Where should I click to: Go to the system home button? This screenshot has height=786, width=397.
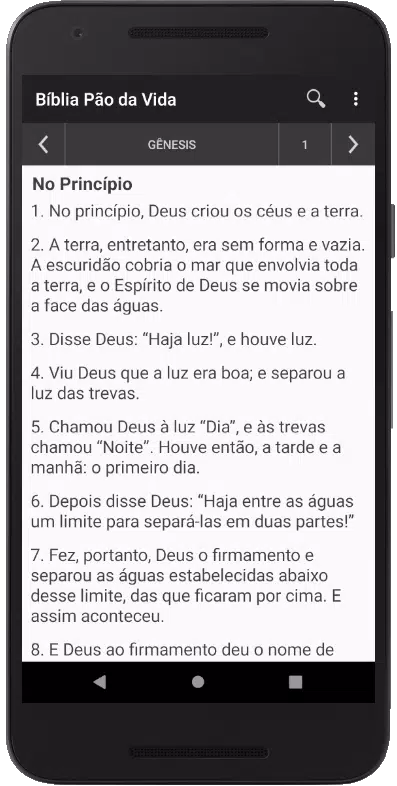198,682
